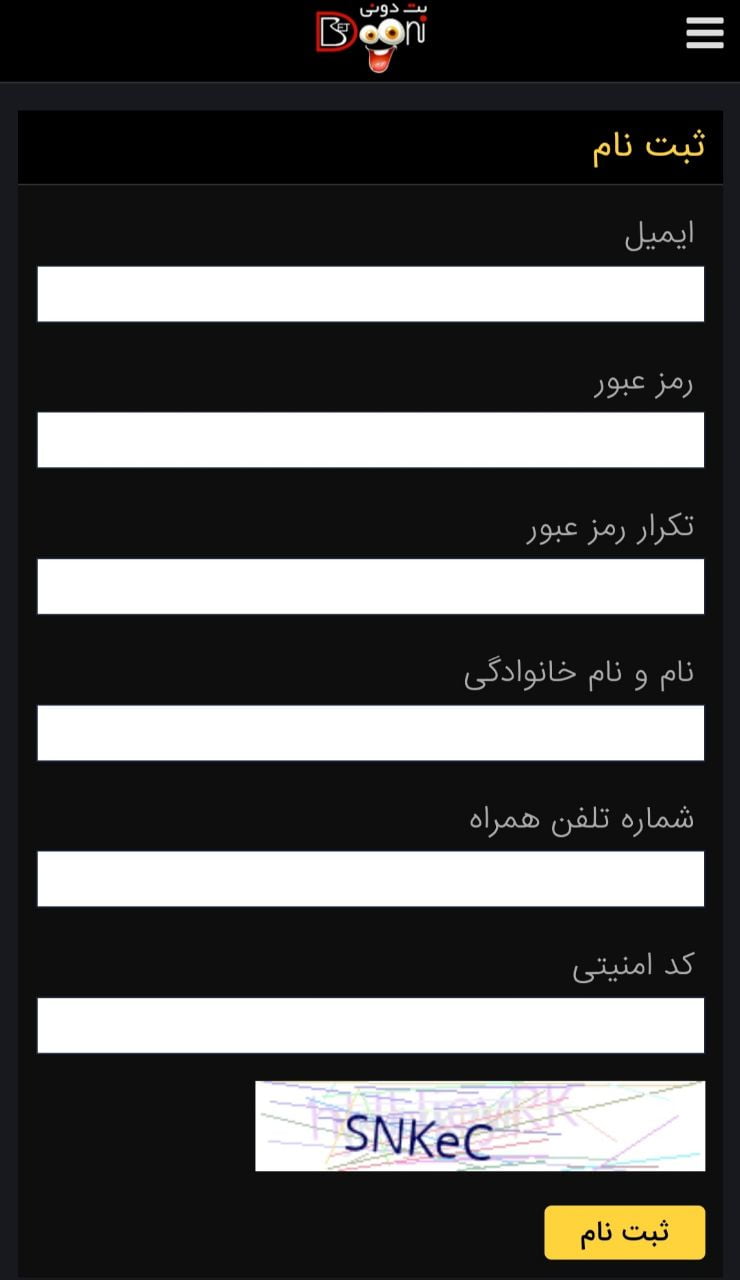
Task: Click inside the ایمیل email input field
Action: (x=370, y=293)
